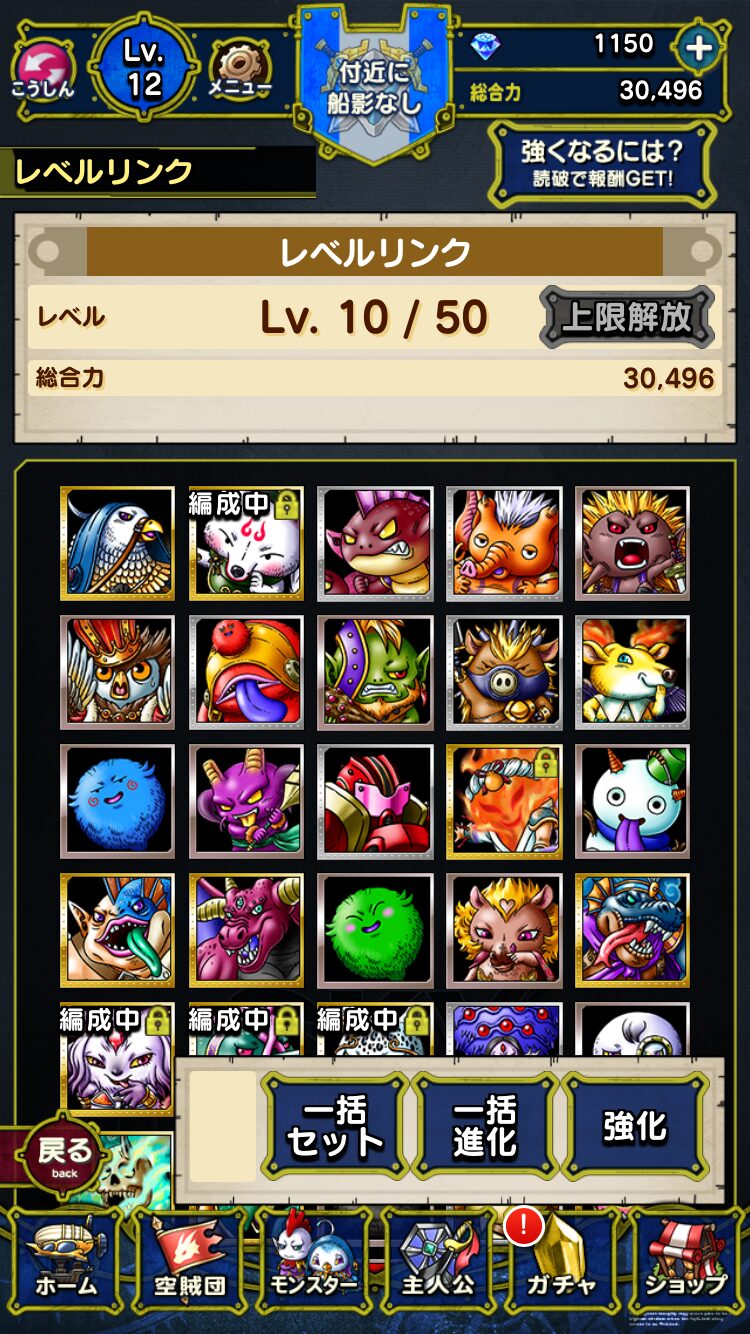The image size is (750, 1334).
Task: Select the blue eagle monster tile
Action: pyautogui.click(x=117, y=543)
